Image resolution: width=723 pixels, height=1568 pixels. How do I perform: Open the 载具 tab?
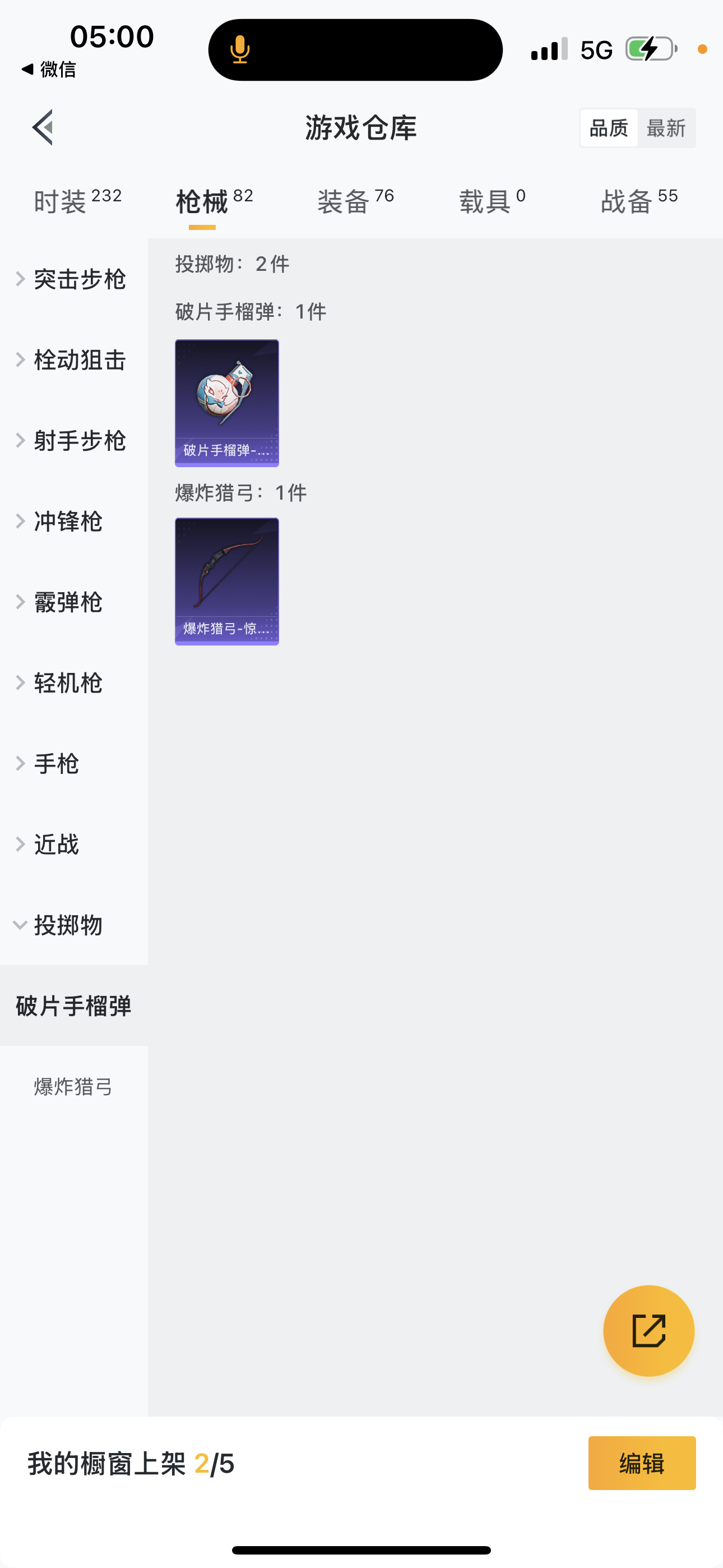492,201
